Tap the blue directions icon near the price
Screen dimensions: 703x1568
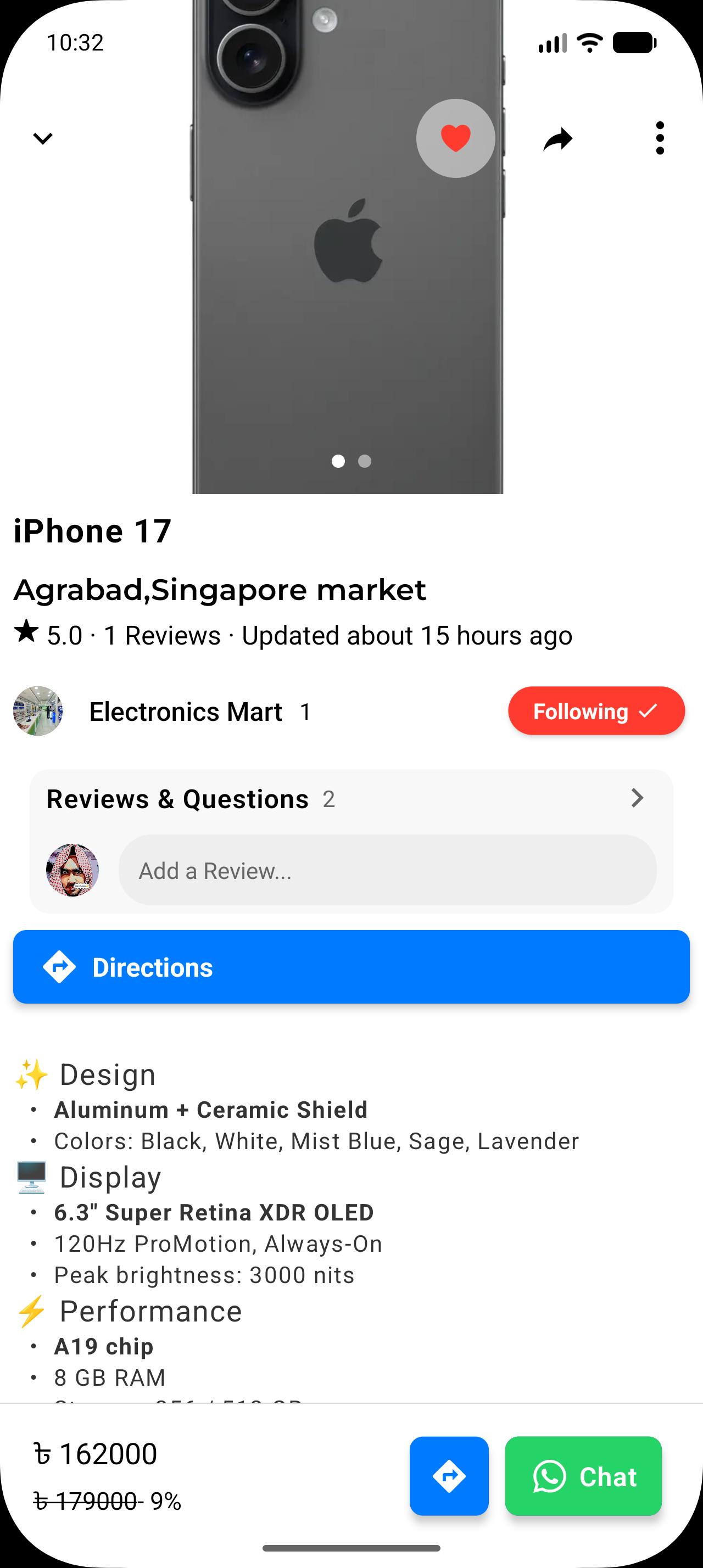tap(449, 1476)
